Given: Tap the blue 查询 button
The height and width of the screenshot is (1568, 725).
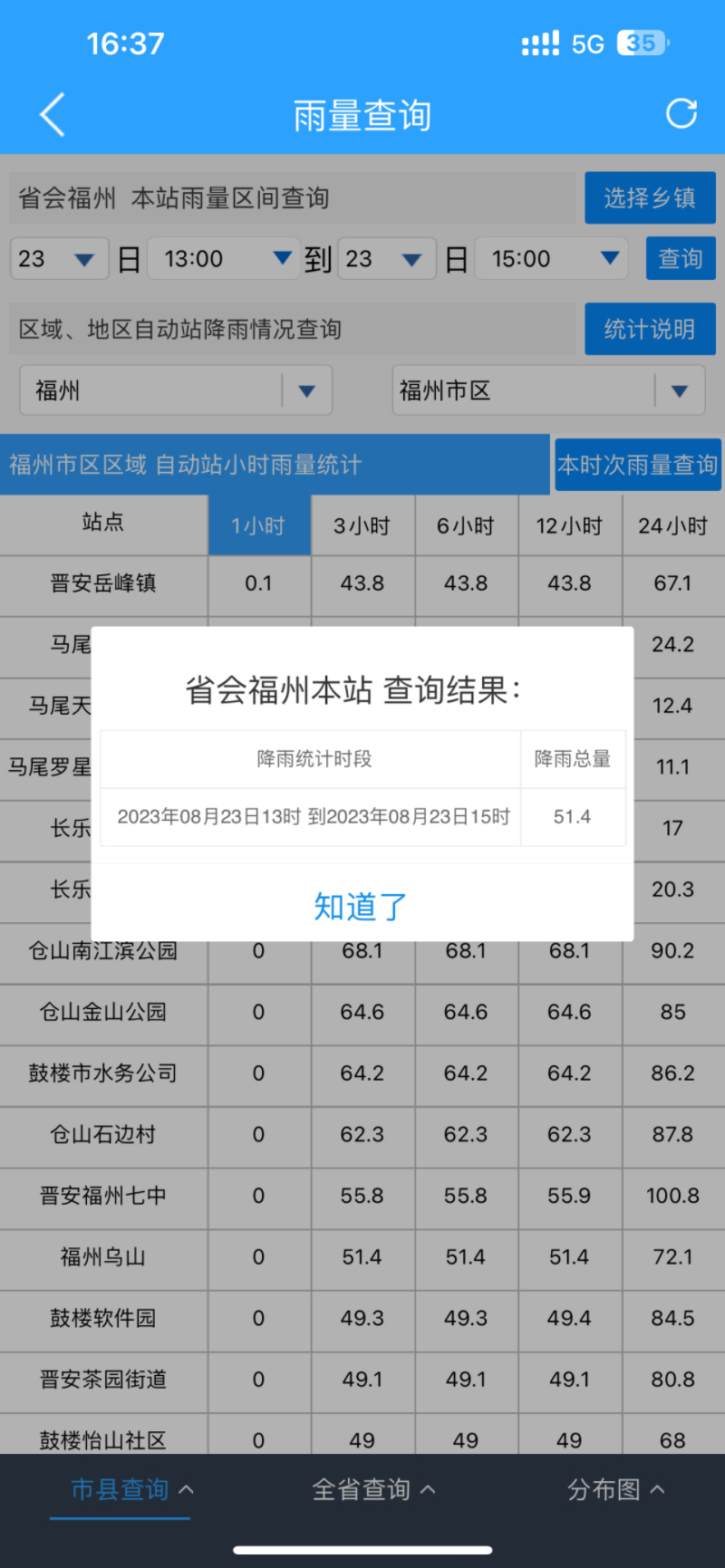Looking at the screenshot, I should pos(681,259).
